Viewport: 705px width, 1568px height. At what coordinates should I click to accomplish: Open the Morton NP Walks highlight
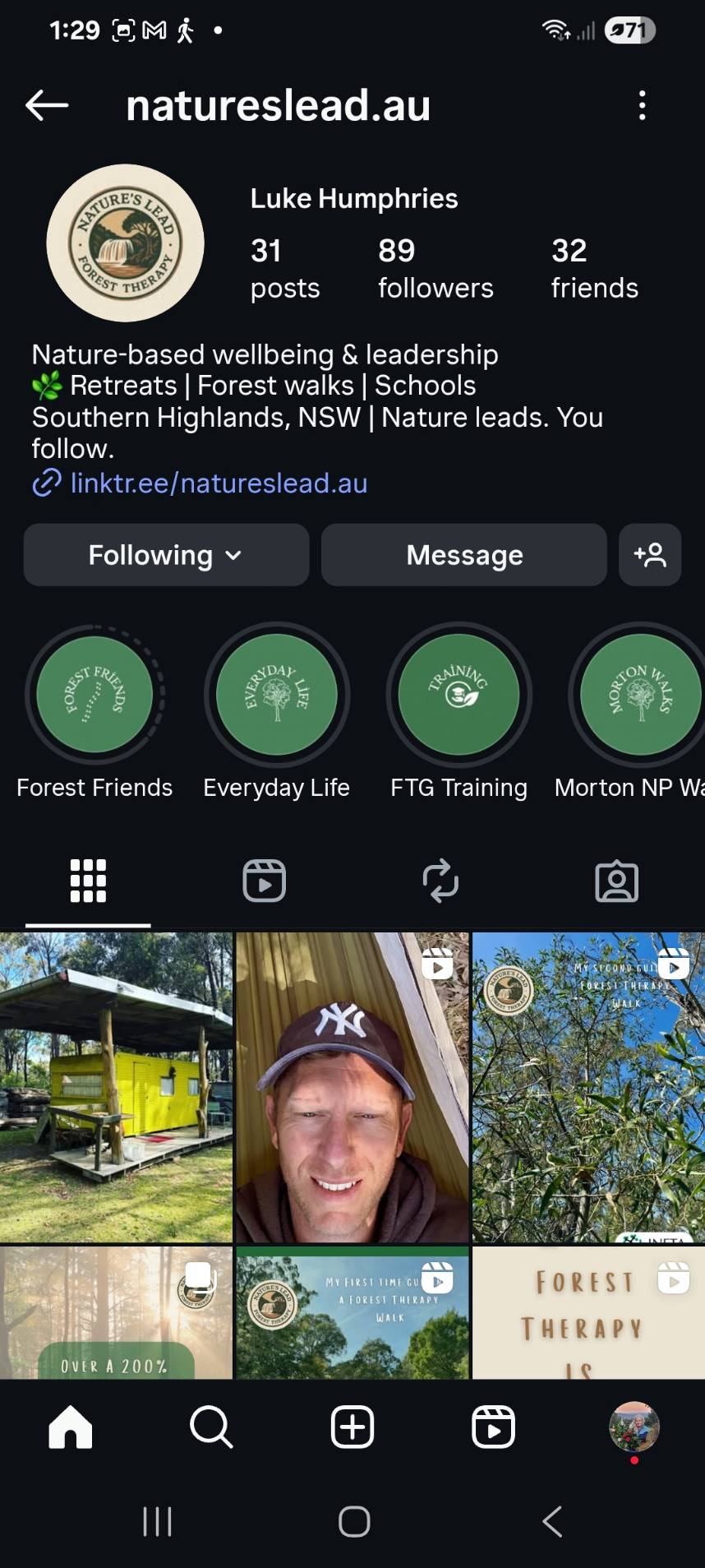[640, 695]
